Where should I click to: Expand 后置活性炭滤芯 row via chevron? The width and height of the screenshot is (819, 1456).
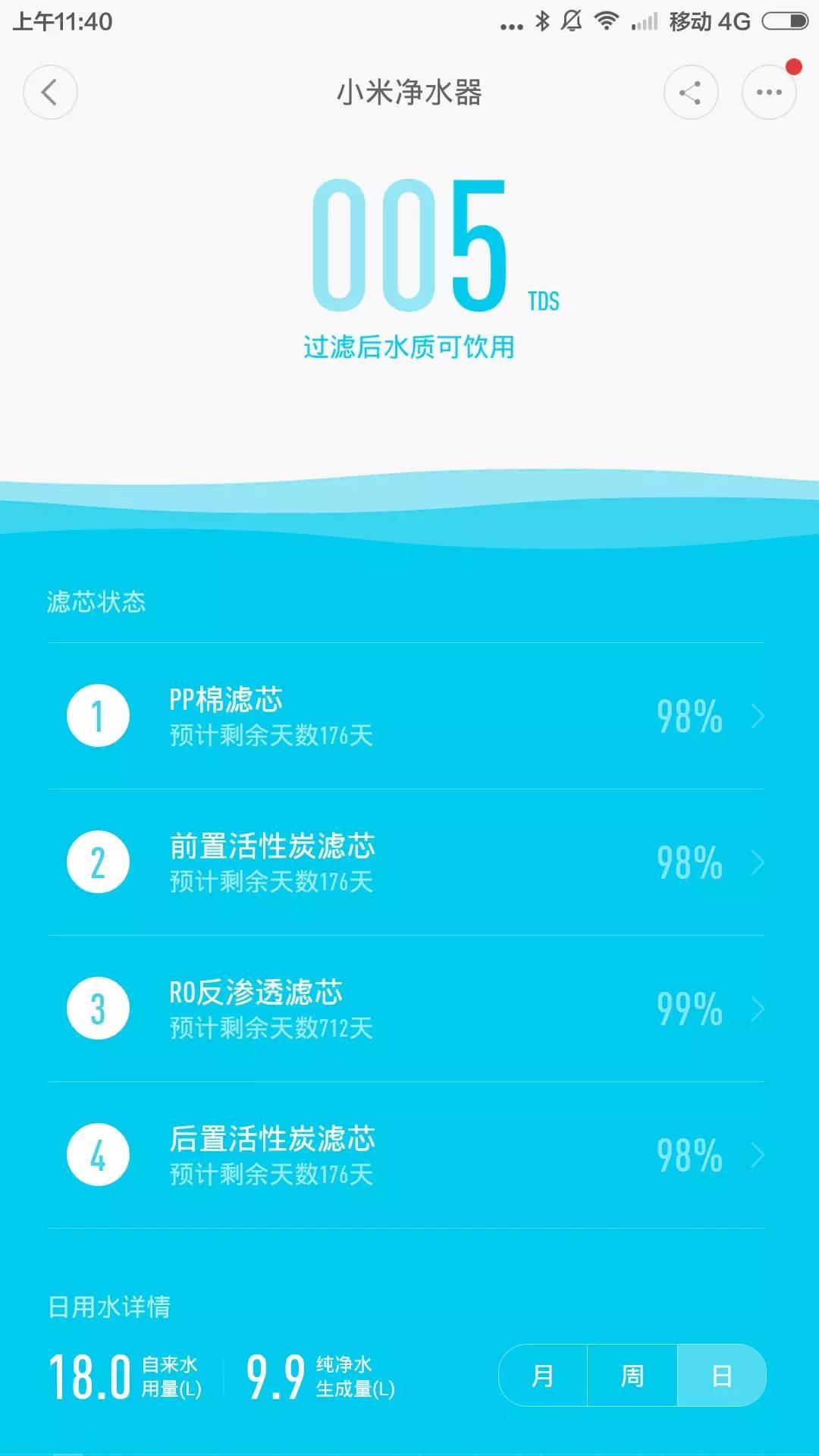[x=758, y=1155]
